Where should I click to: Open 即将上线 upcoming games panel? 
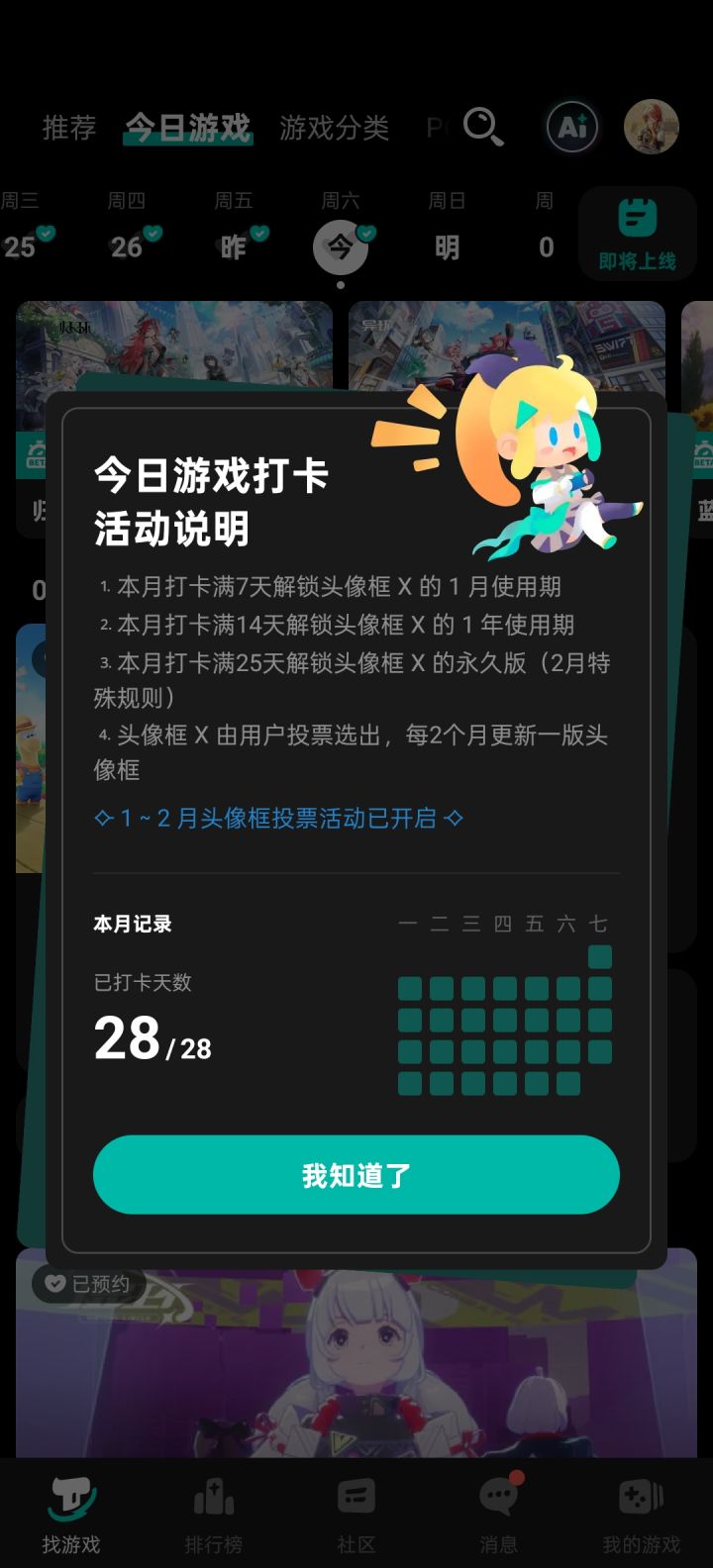click(x=638, y=235)
